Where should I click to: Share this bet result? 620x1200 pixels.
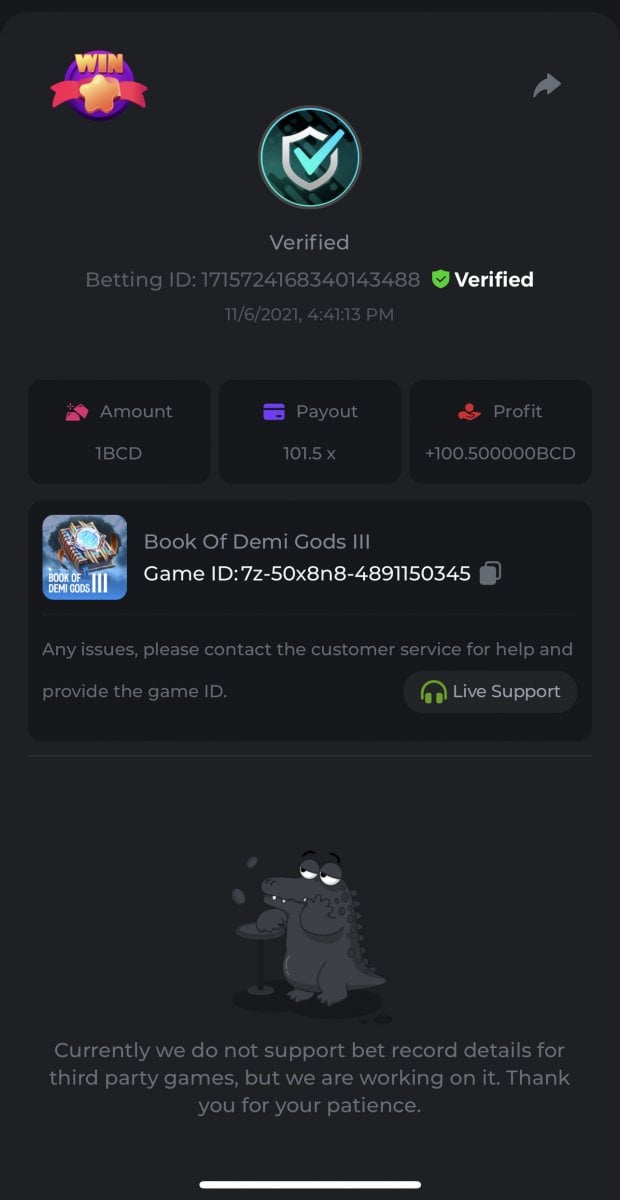[x=546, y=86]
